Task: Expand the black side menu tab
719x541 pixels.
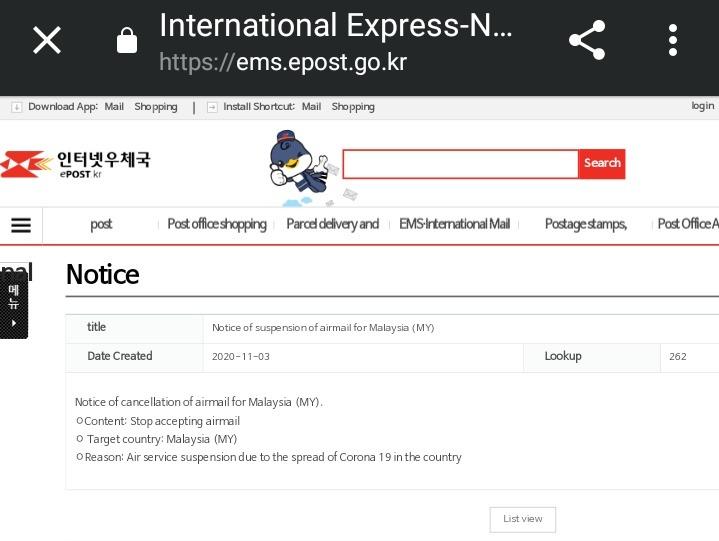Action: (13, 305)
